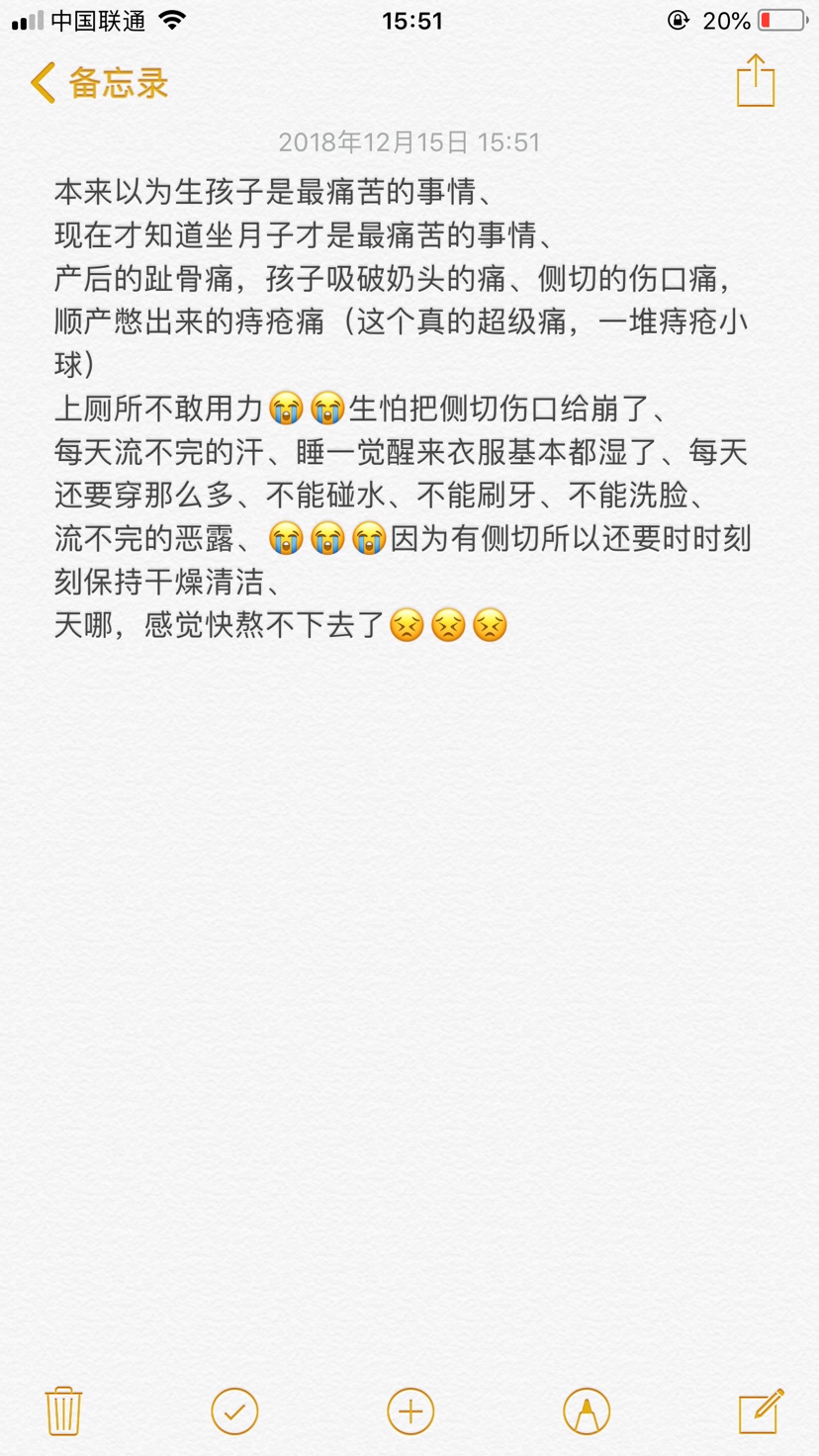Go back to 备忘录 list
819x1456 pixels.
(99, 83)
